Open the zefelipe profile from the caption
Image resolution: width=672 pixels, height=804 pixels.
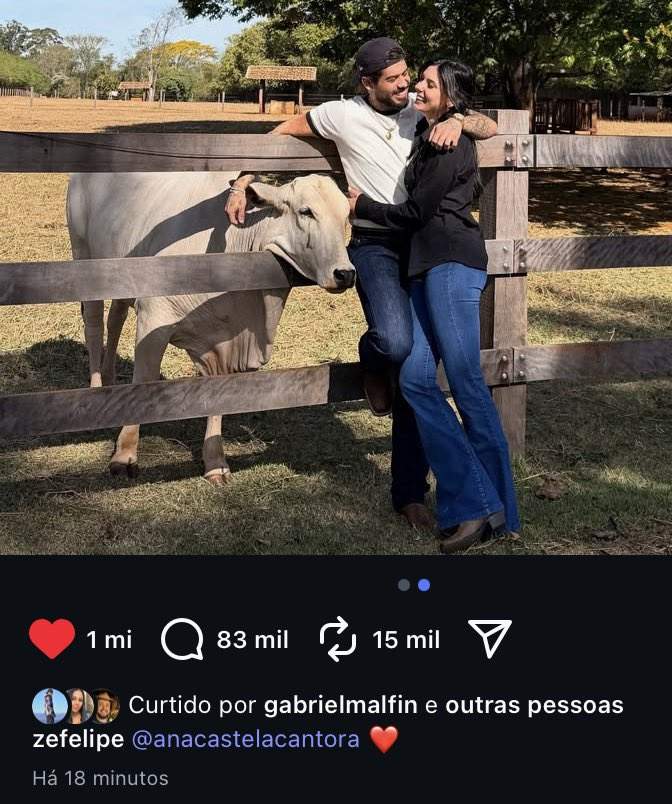pyautogui.click(x=78, y=739)
